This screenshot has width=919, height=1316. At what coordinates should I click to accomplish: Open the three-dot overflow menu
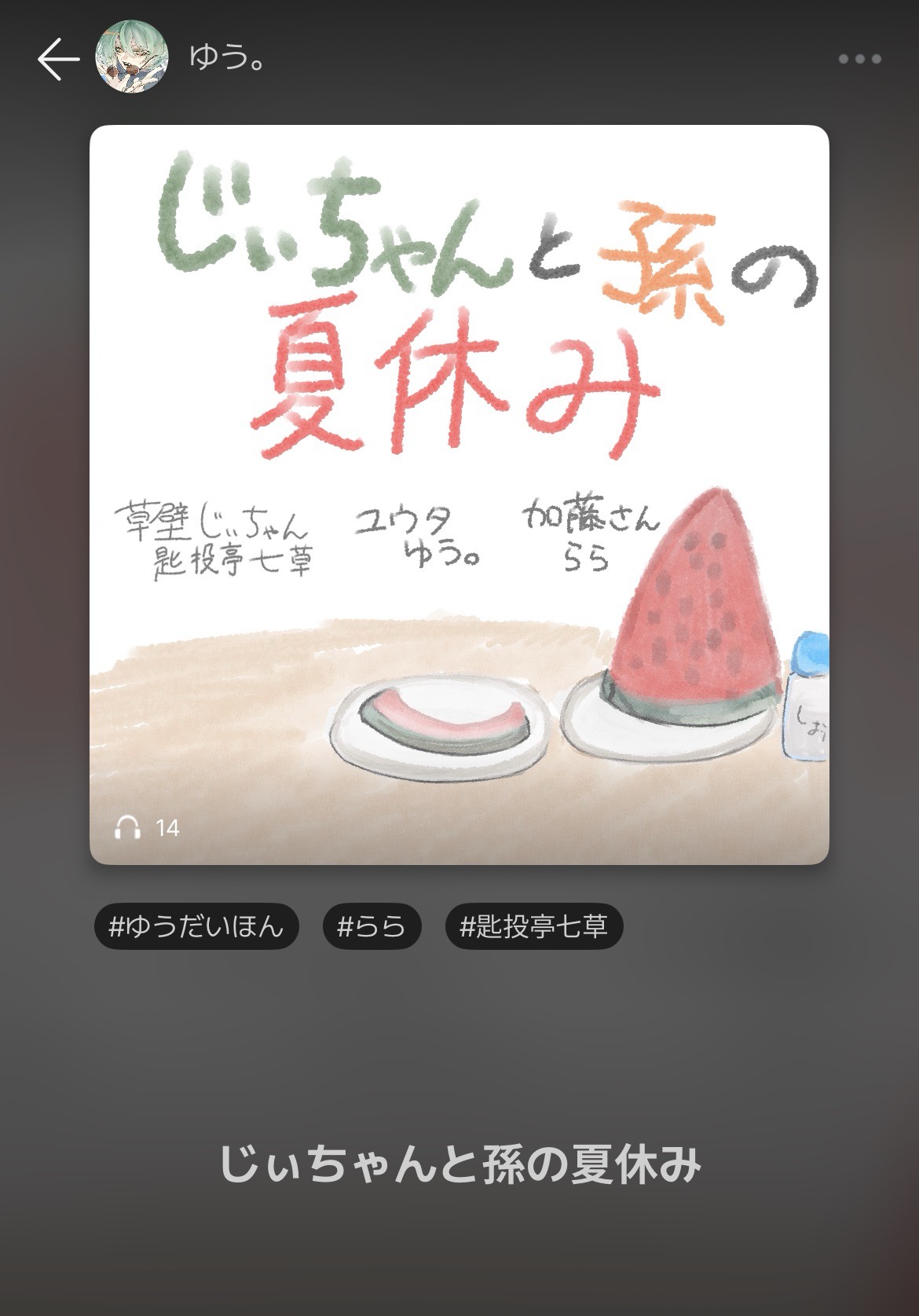(859, 59)
